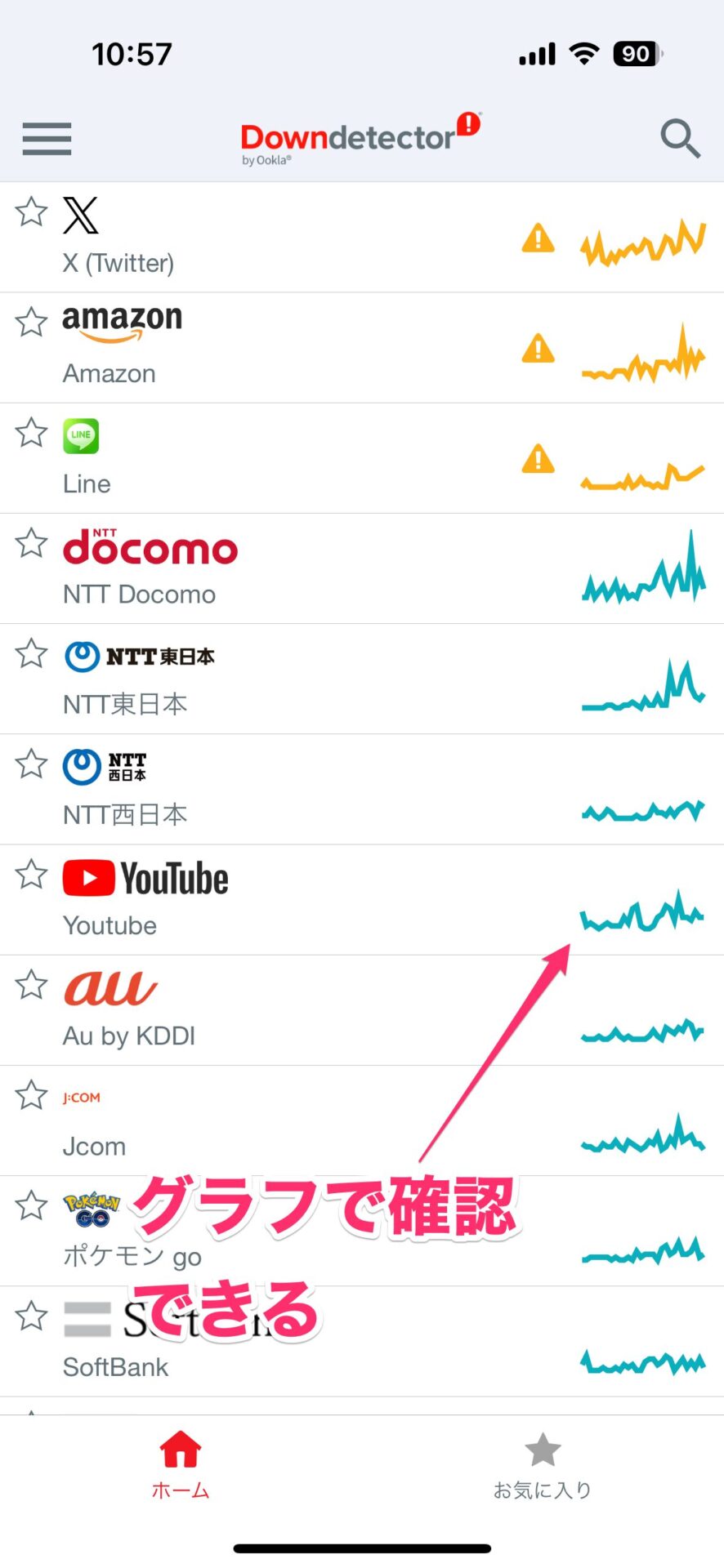
Task: Favorite X (Twitter) with its star
Action: 30,212
